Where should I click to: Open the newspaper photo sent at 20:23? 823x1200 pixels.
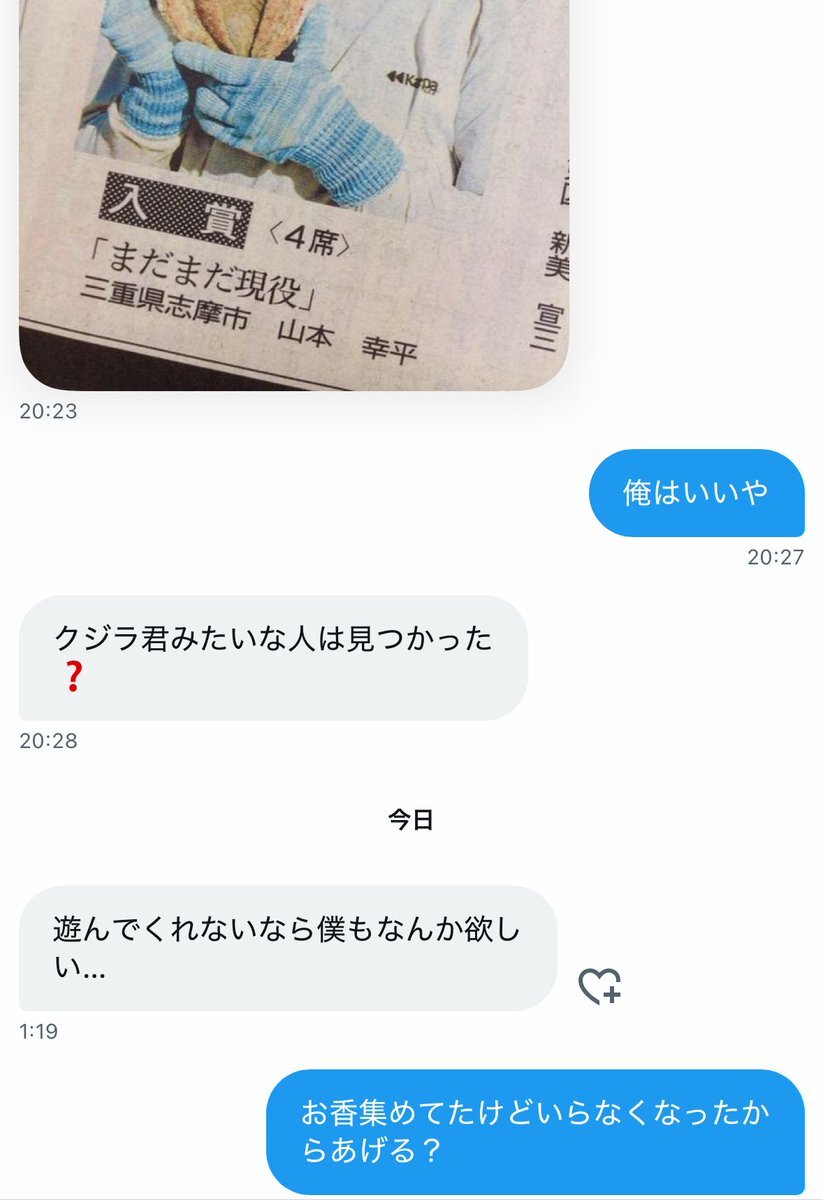click(x=293, y=190)
